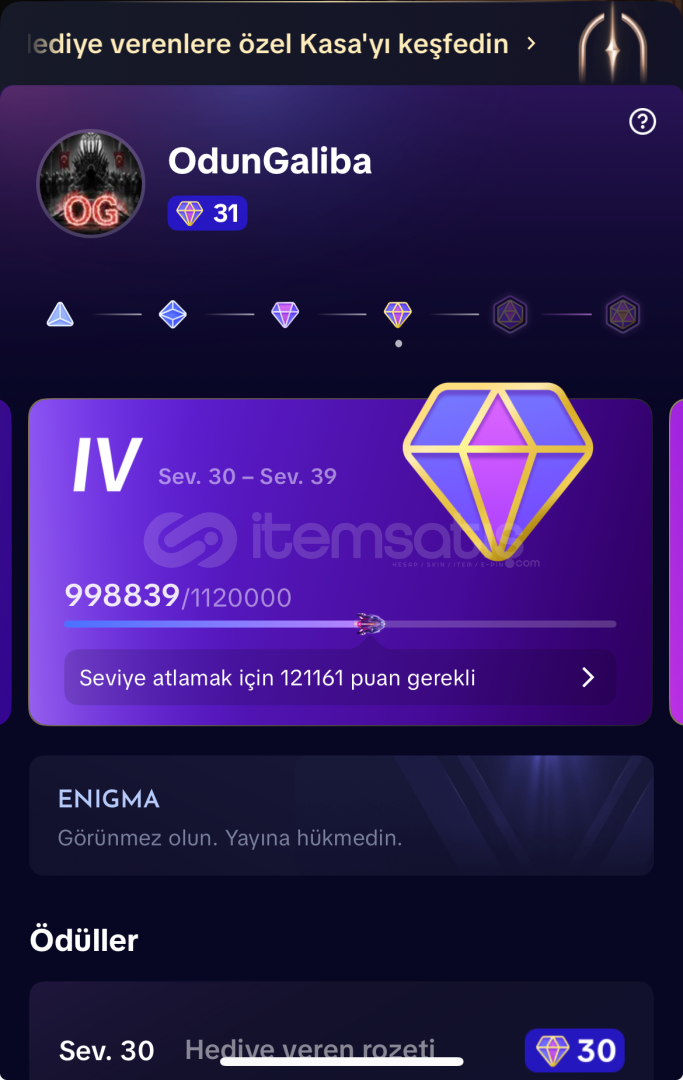The height and width of the screenshot is (1080, 683).
Task: Open 'Seviye atlamak için 121161 puan gerekli' row
Action: (340, 678)
